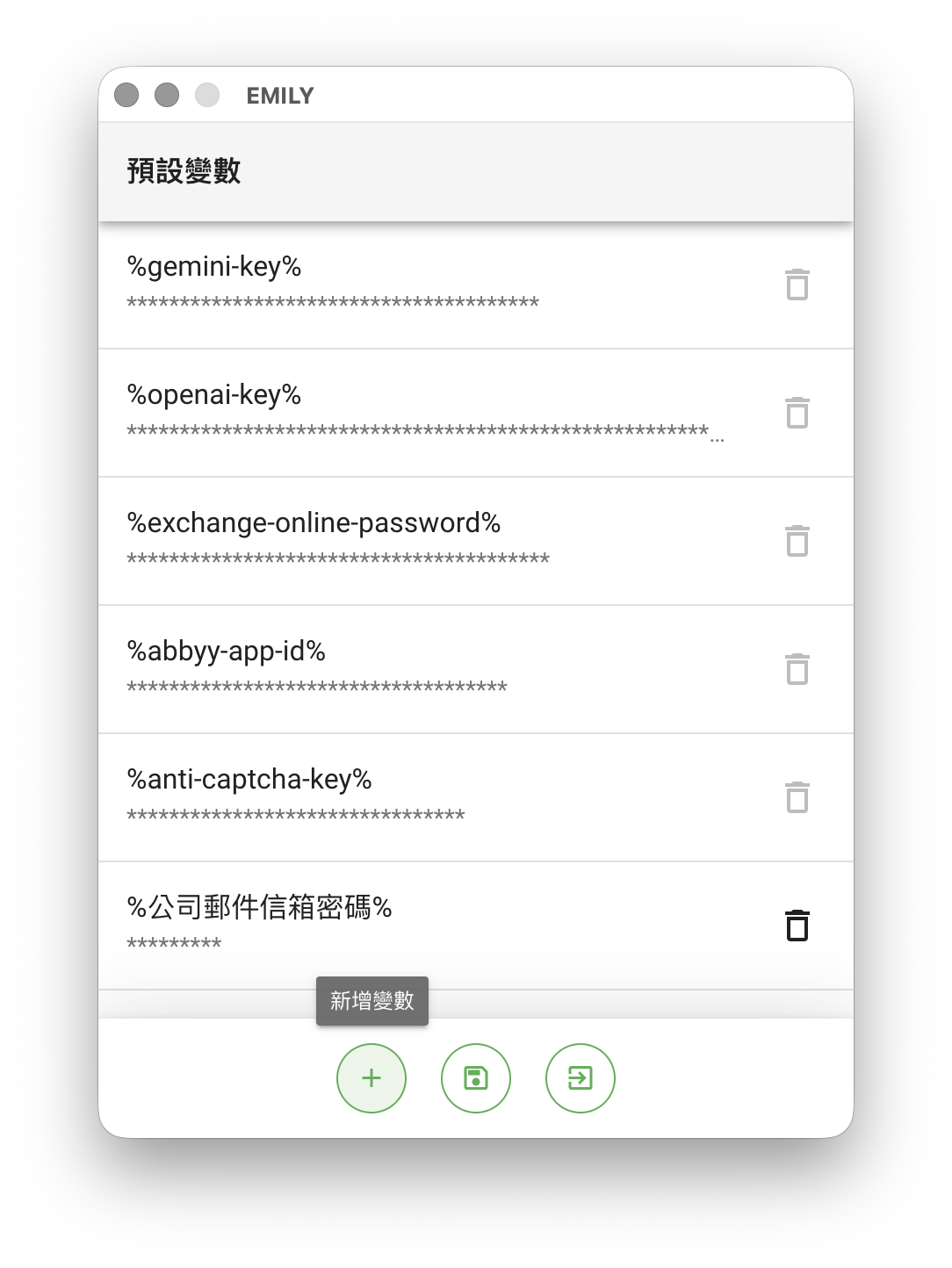Open the %abbyy-app-id% variable row
The height and width of the screenshot is (1268, 952).
click(x=422, y=669)
